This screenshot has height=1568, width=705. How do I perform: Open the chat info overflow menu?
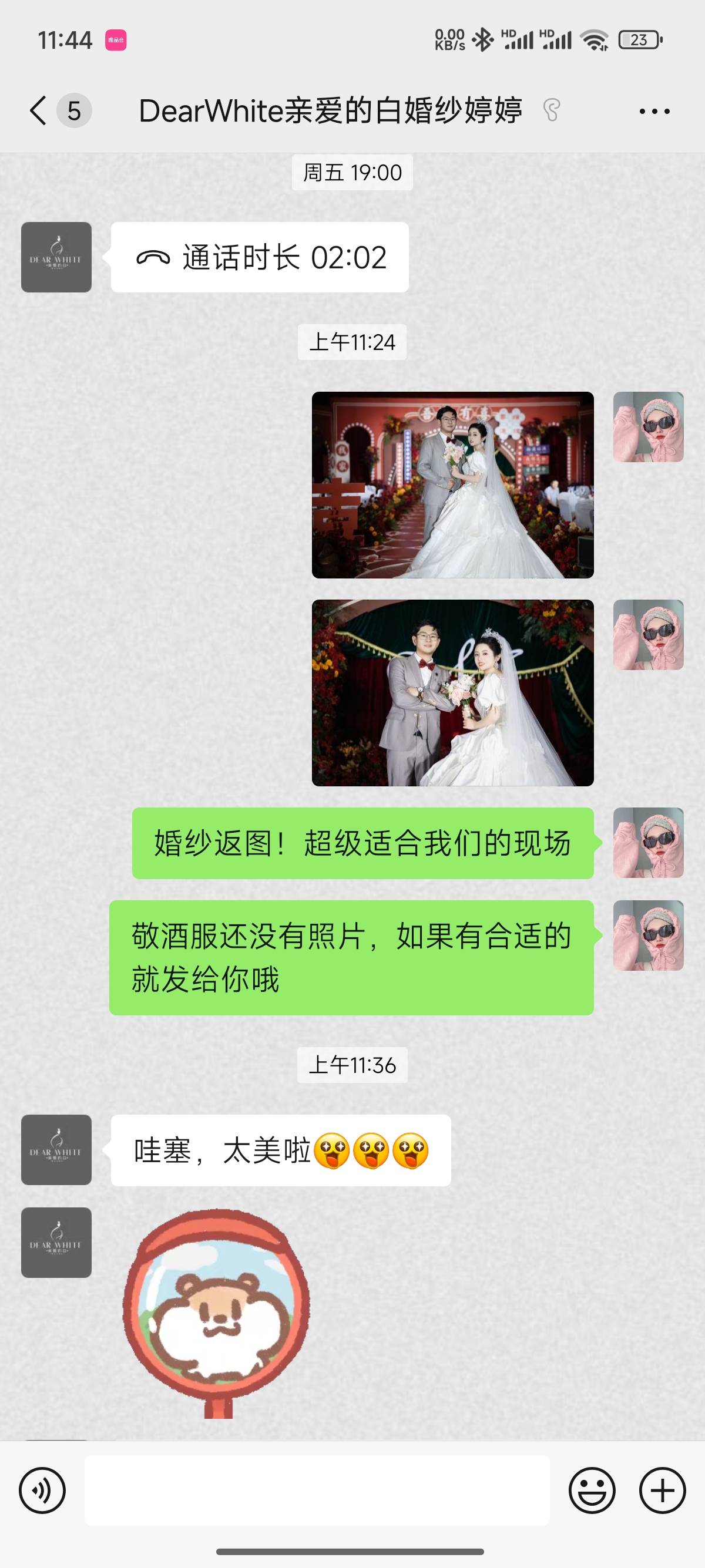pos(654,112)
